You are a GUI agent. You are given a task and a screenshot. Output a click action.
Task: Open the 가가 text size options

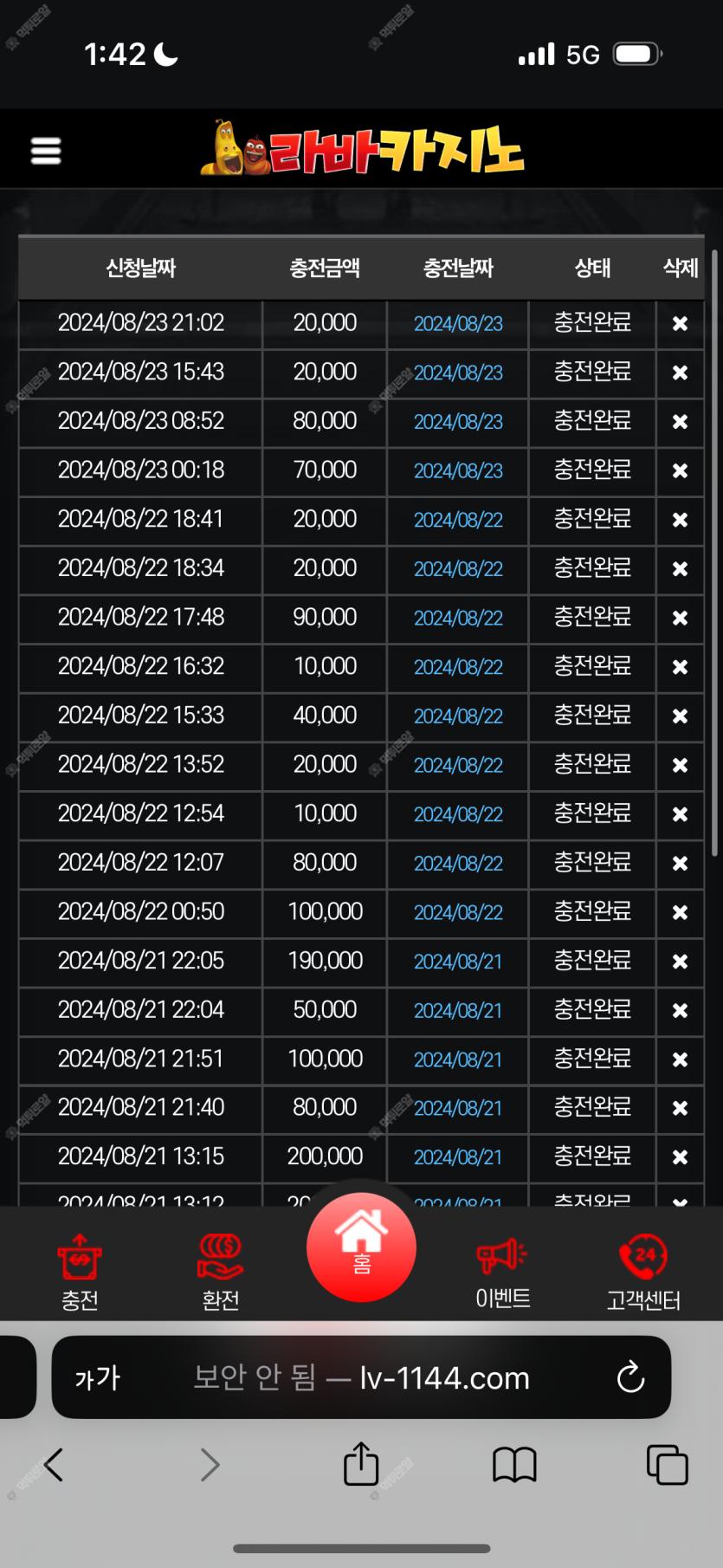97,1377
